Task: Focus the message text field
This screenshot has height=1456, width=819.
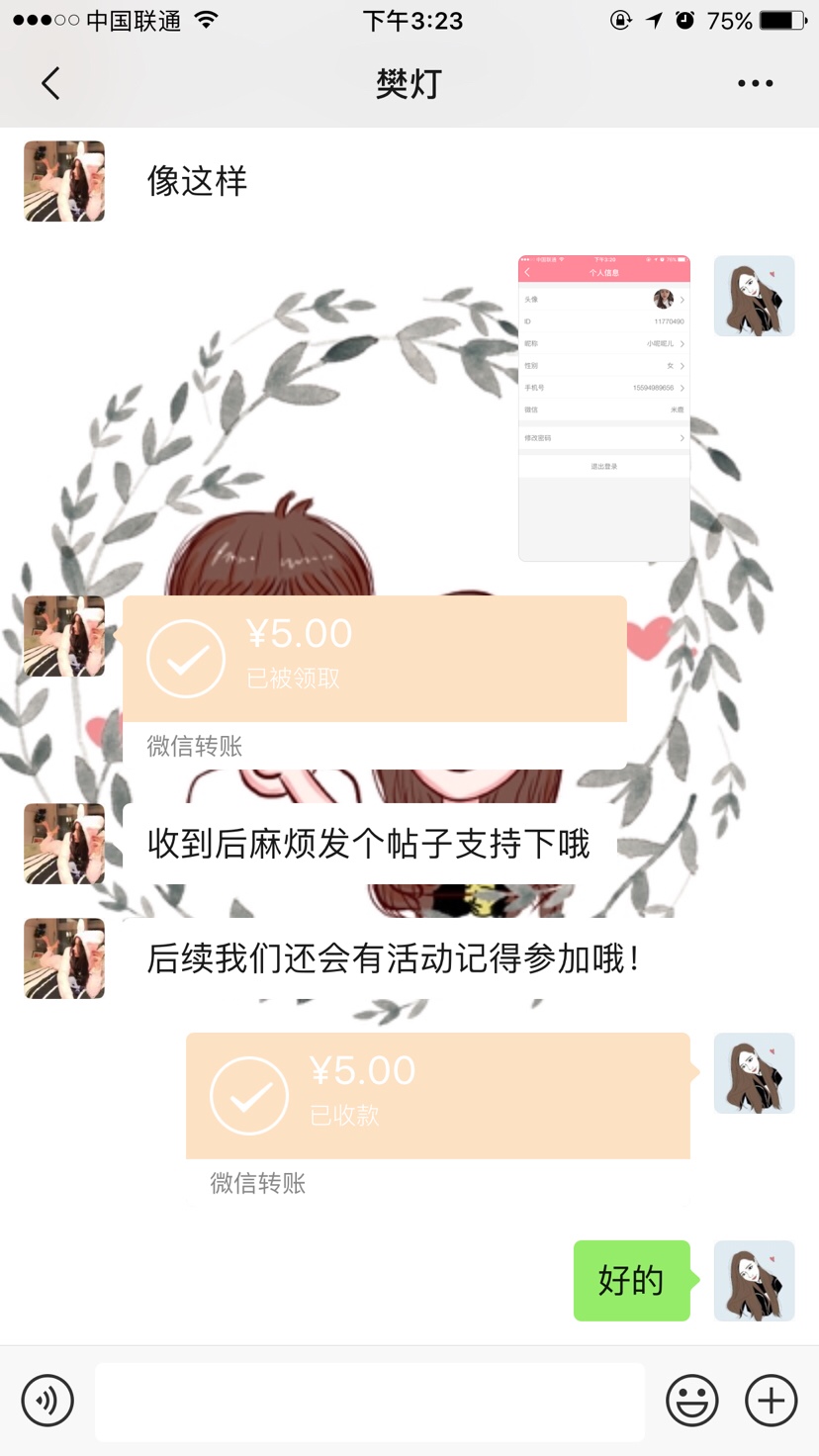Action: (x=369, y=1401)
